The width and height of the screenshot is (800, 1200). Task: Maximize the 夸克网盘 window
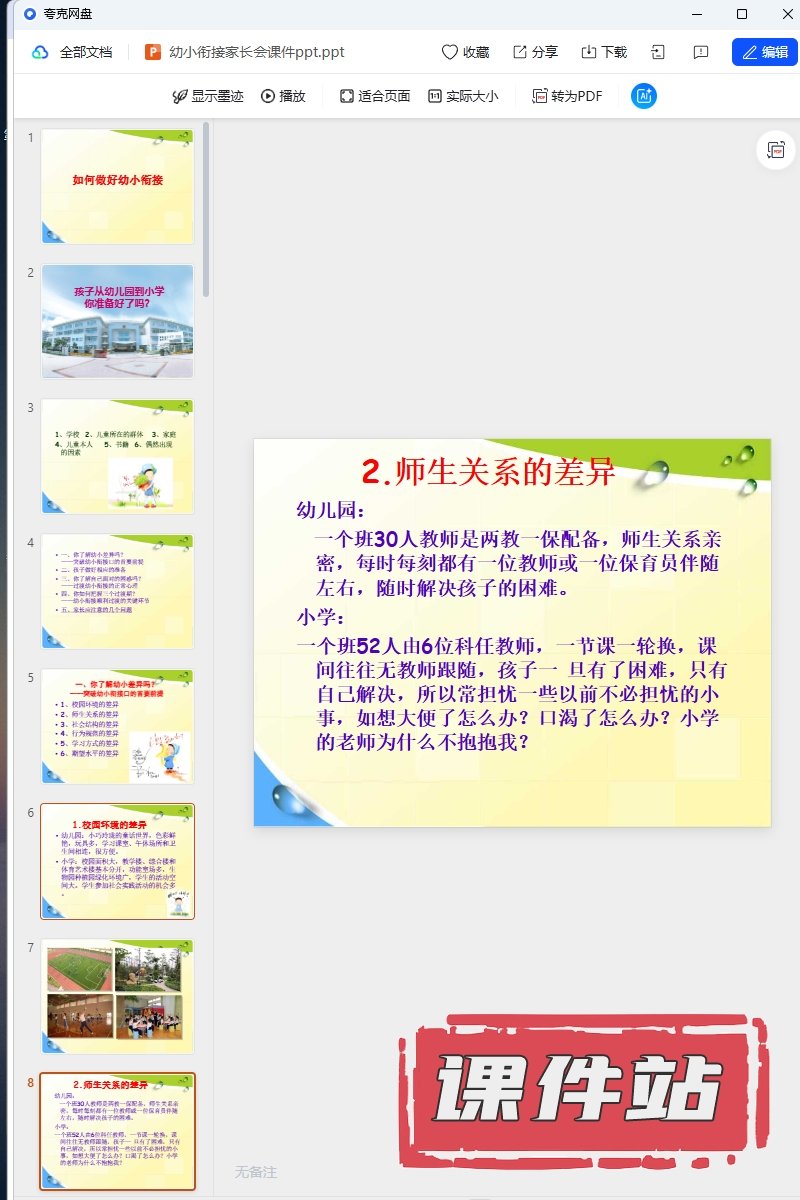pyautogui.click(x=741, y=14)
